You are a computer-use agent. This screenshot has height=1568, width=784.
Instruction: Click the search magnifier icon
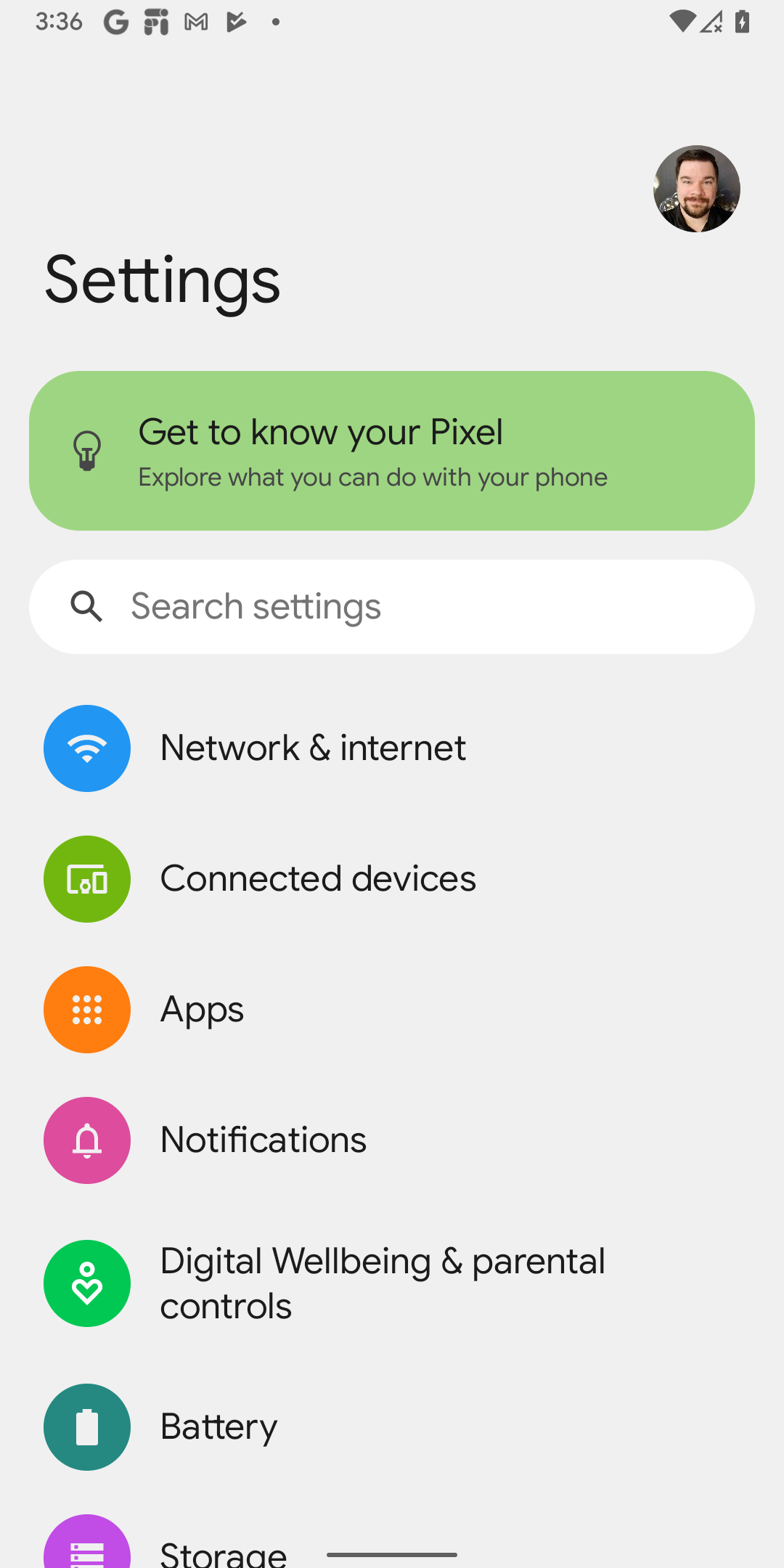(x=86, y=607)
